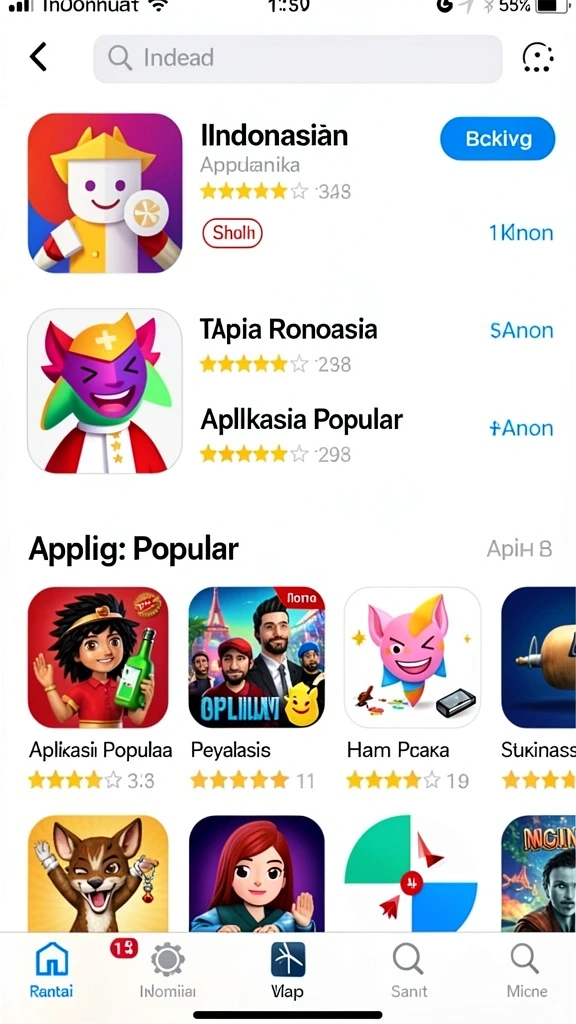Tap the Anon link beside Aplikasia Popular
Image resolution: width=576 pixels, height=1024 pixels.
point(522,428)
